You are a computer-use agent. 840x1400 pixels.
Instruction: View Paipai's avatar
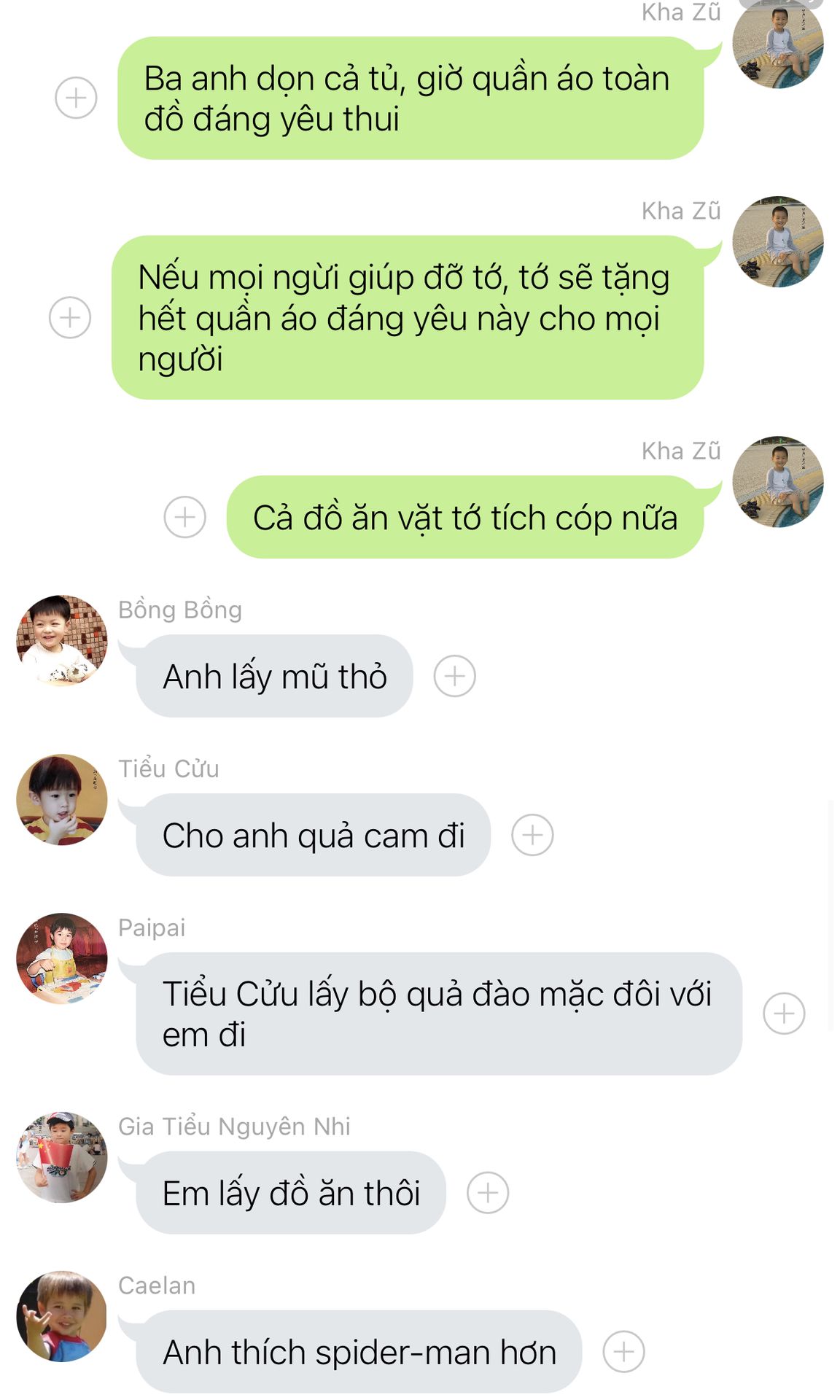pyautogui.click(x=62, y=959)
